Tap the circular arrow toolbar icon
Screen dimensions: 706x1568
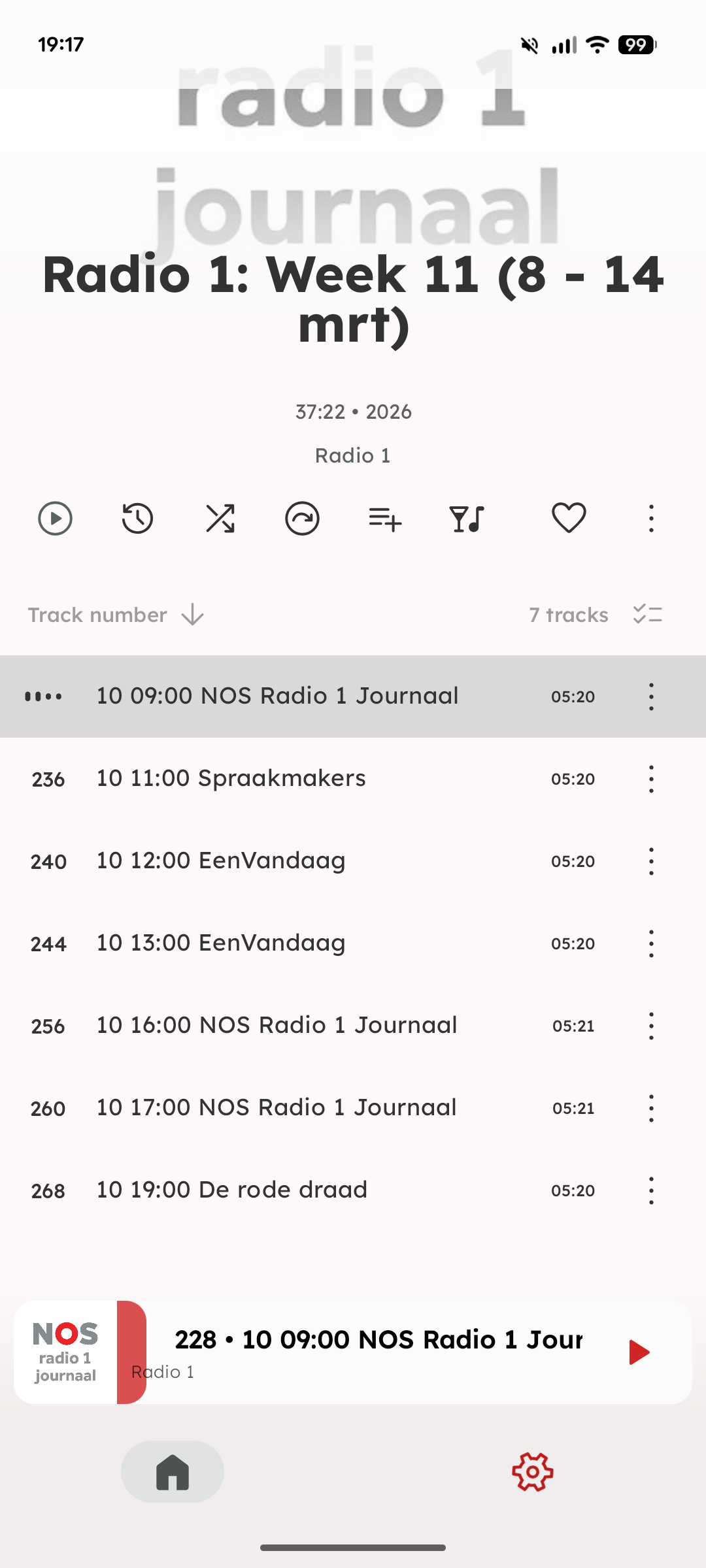click(x=302, y=519)
